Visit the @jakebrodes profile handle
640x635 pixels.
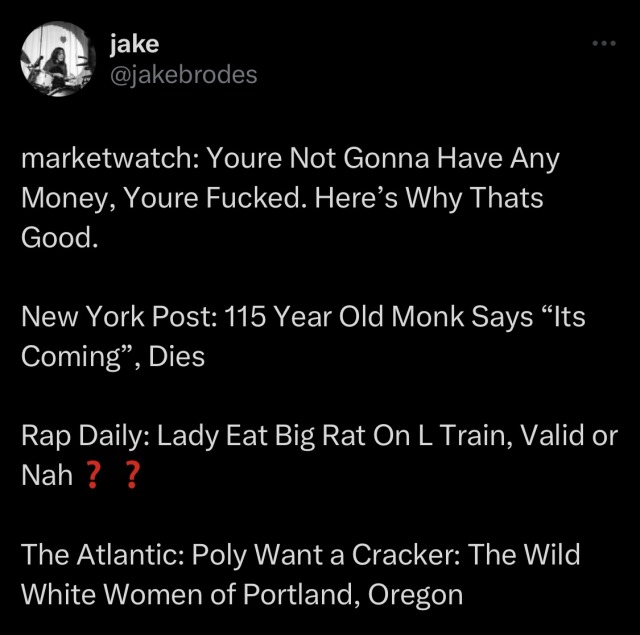pyautogui.click(x=184, y=75)
